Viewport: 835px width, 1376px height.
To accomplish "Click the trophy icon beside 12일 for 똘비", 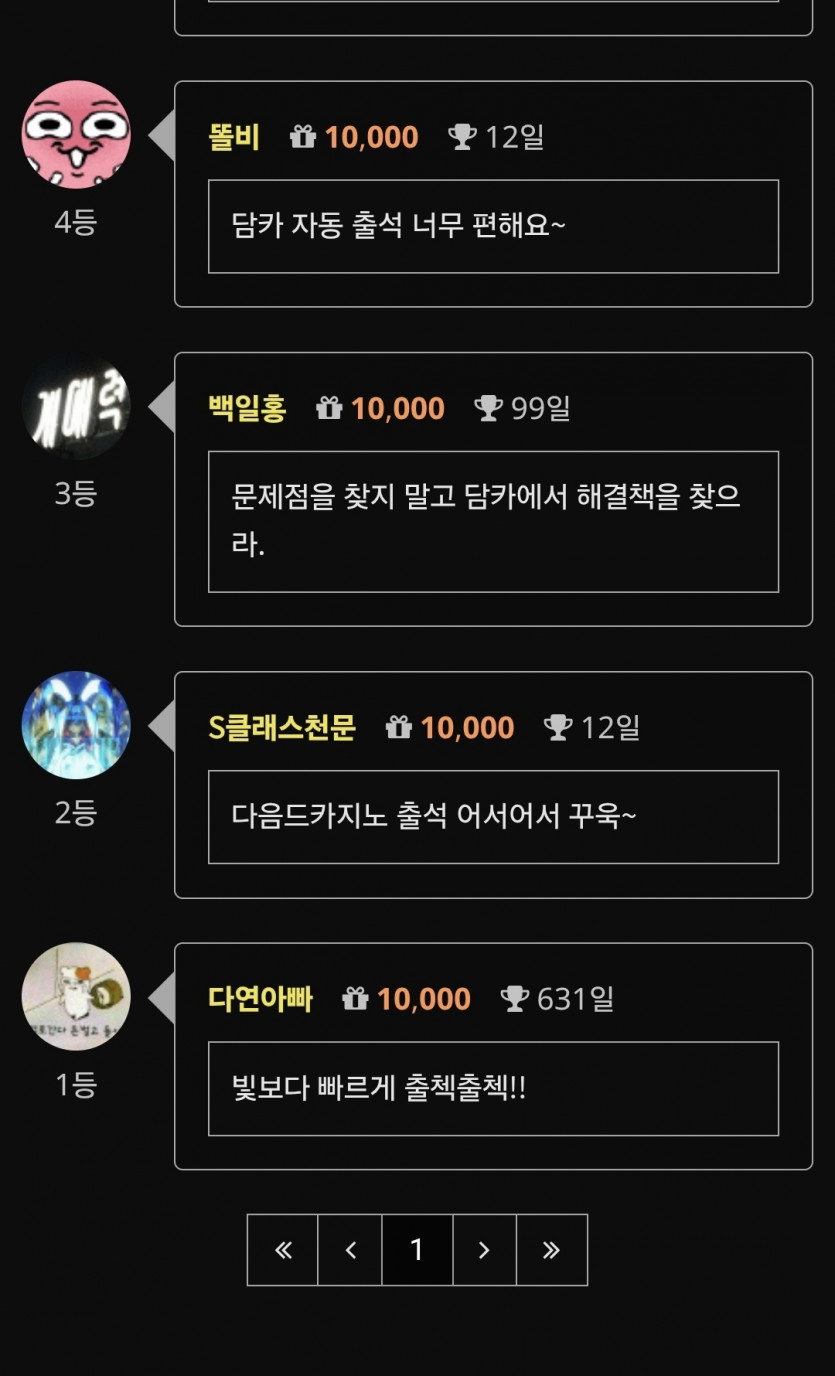I will 462,138.
